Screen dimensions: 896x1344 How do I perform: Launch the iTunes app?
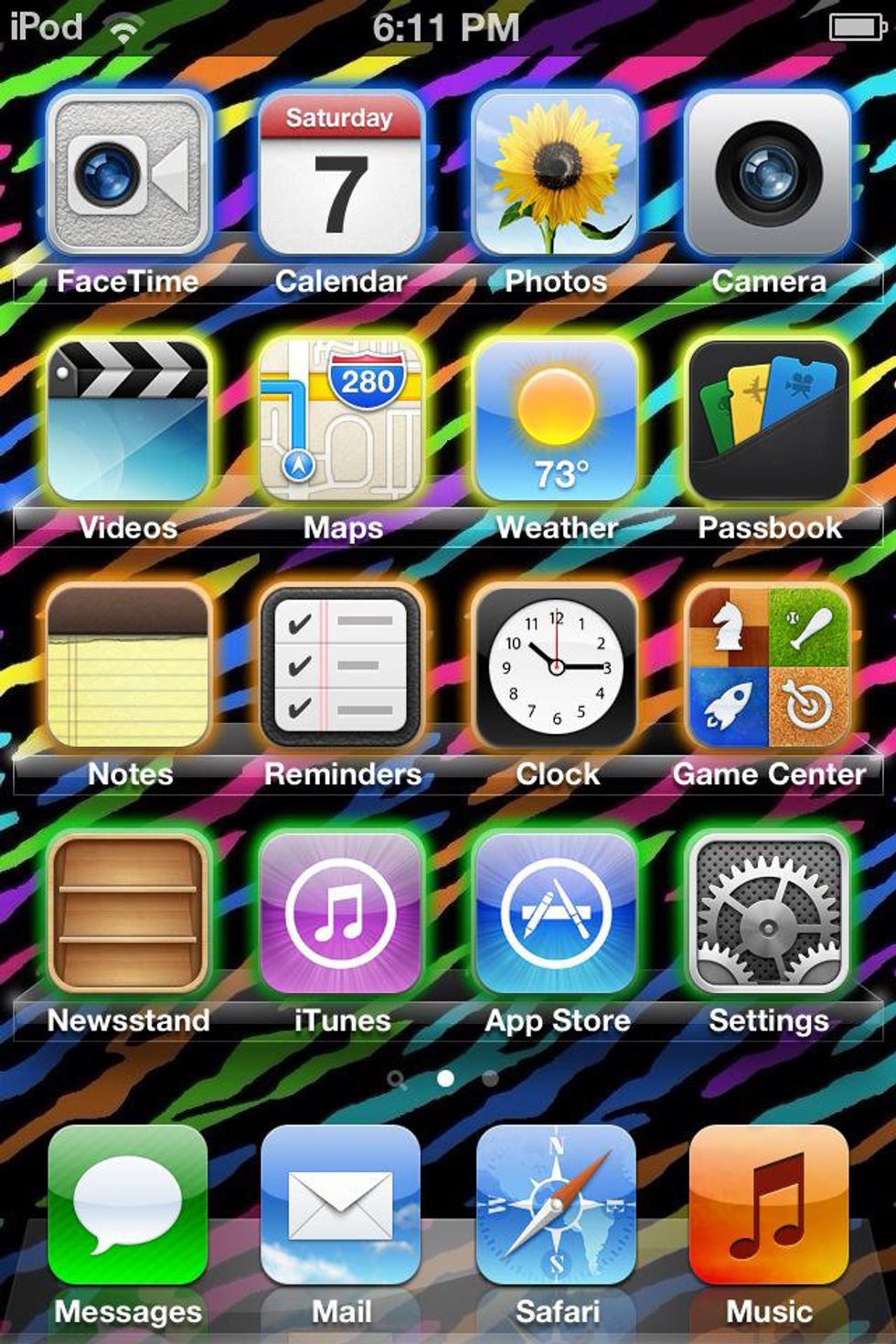point(341,914)
